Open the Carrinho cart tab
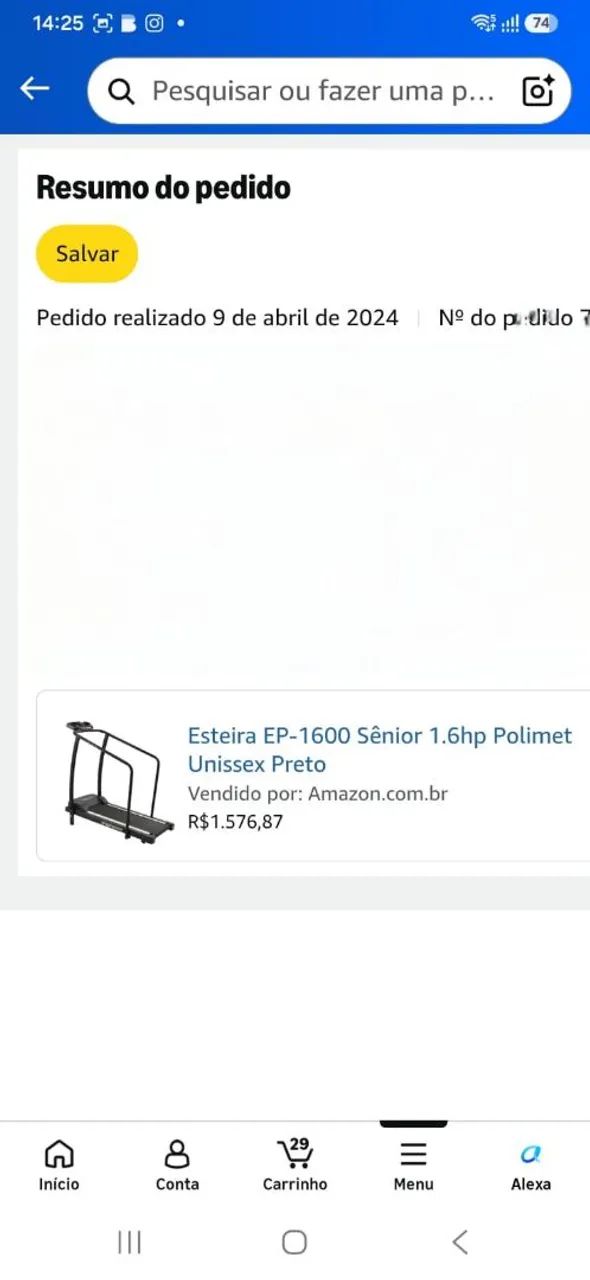 (x=295, y=1166)
